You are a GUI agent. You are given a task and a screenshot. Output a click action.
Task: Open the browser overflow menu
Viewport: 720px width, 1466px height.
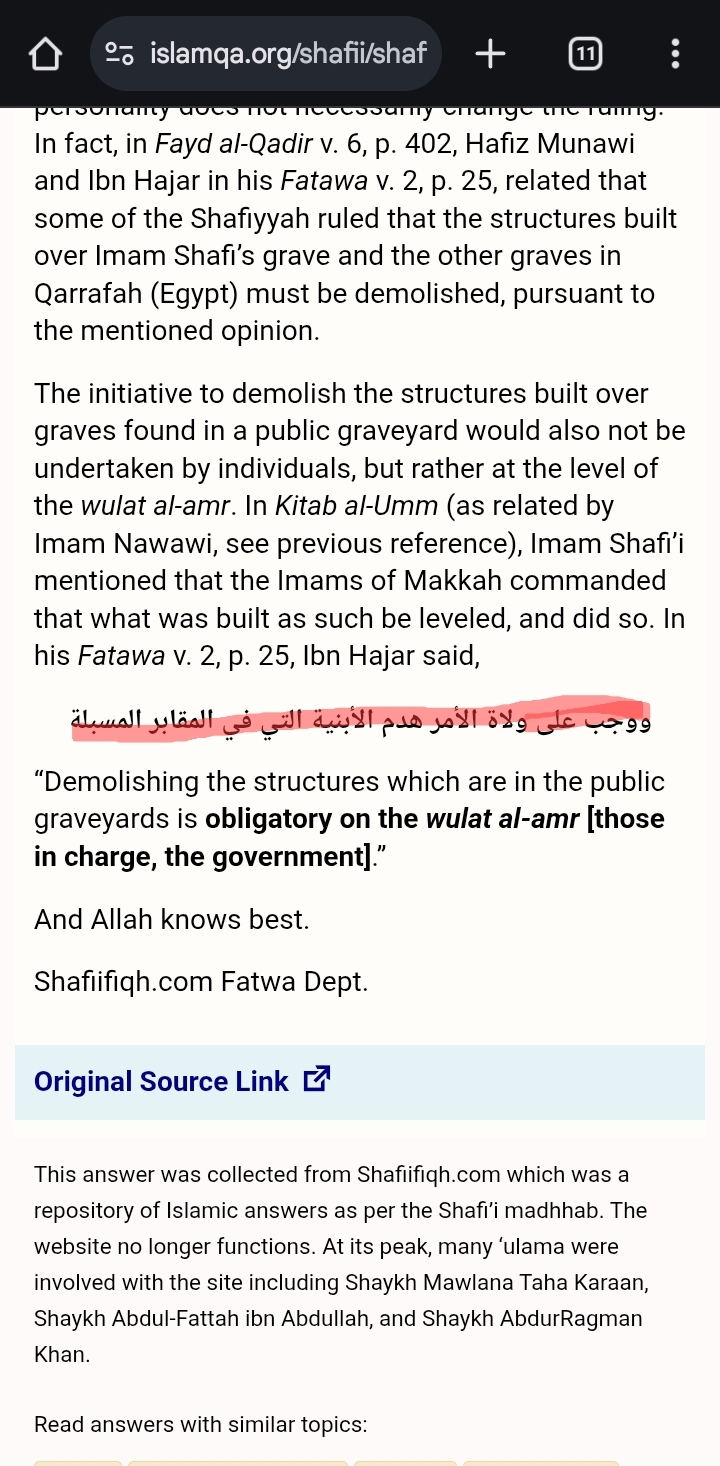tap(675, 54)
